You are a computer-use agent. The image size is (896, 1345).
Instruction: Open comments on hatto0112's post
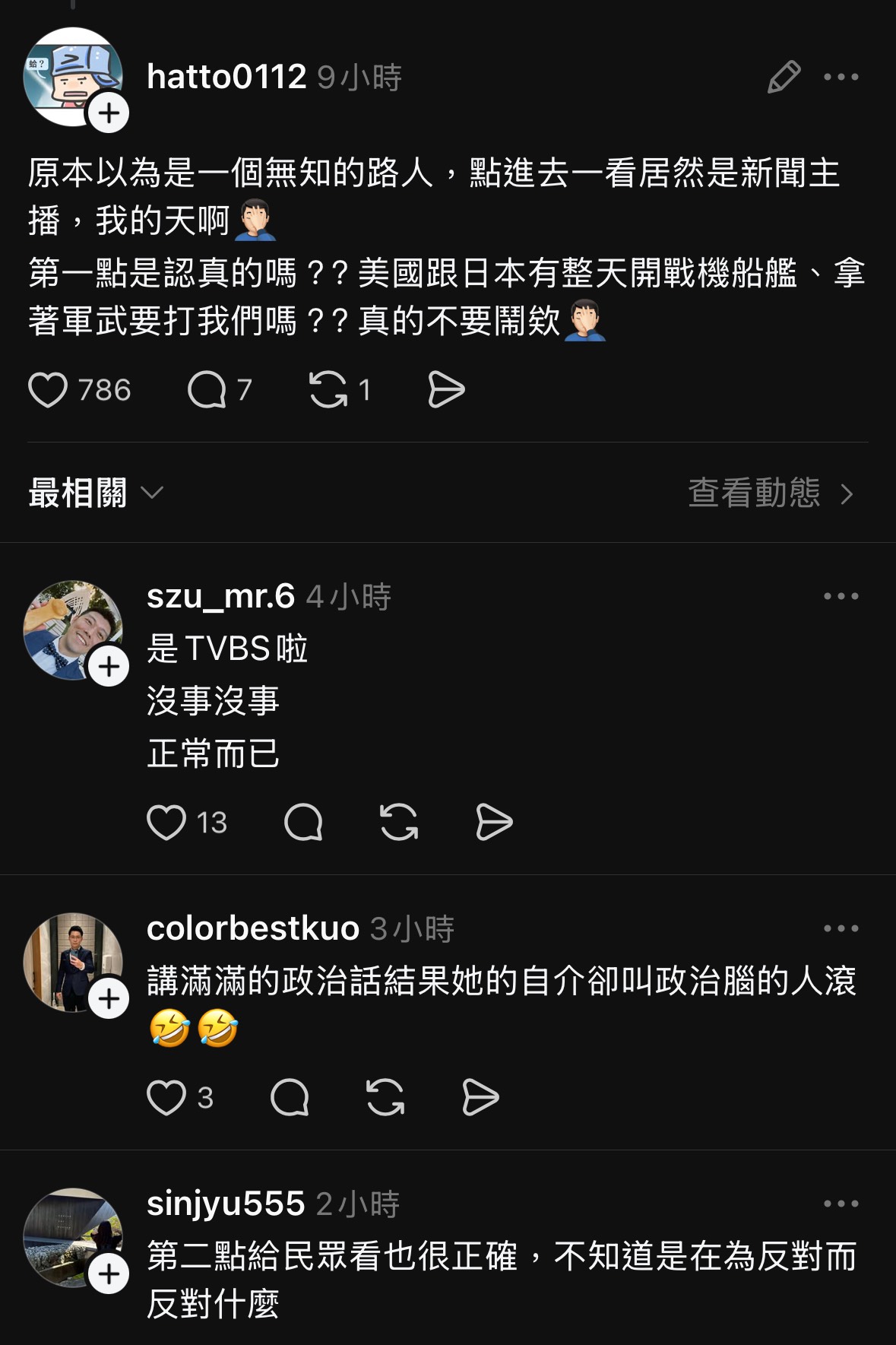pyautogui.click(x=207, y=390)
